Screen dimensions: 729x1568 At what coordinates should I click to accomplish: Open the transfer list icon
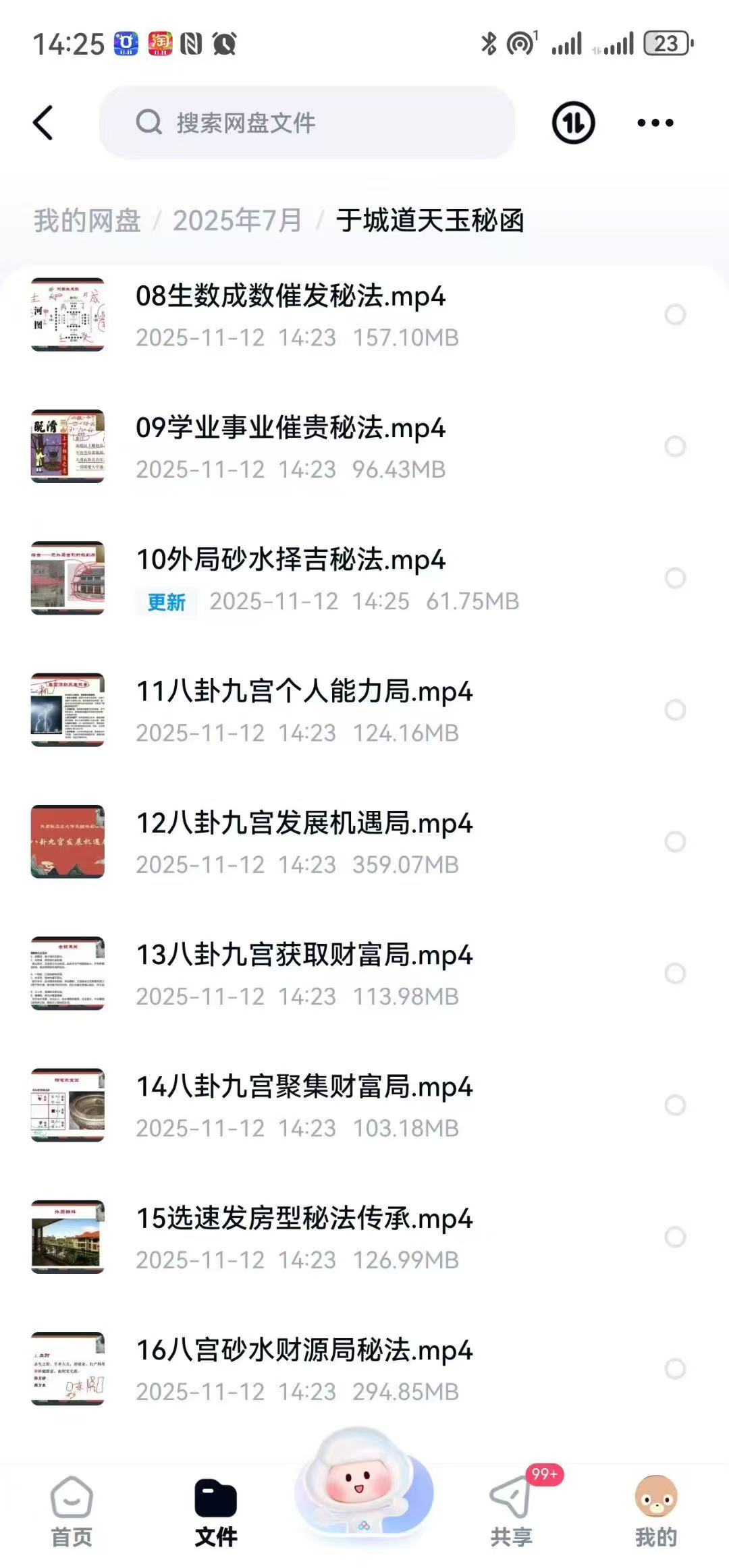(573, 123)
